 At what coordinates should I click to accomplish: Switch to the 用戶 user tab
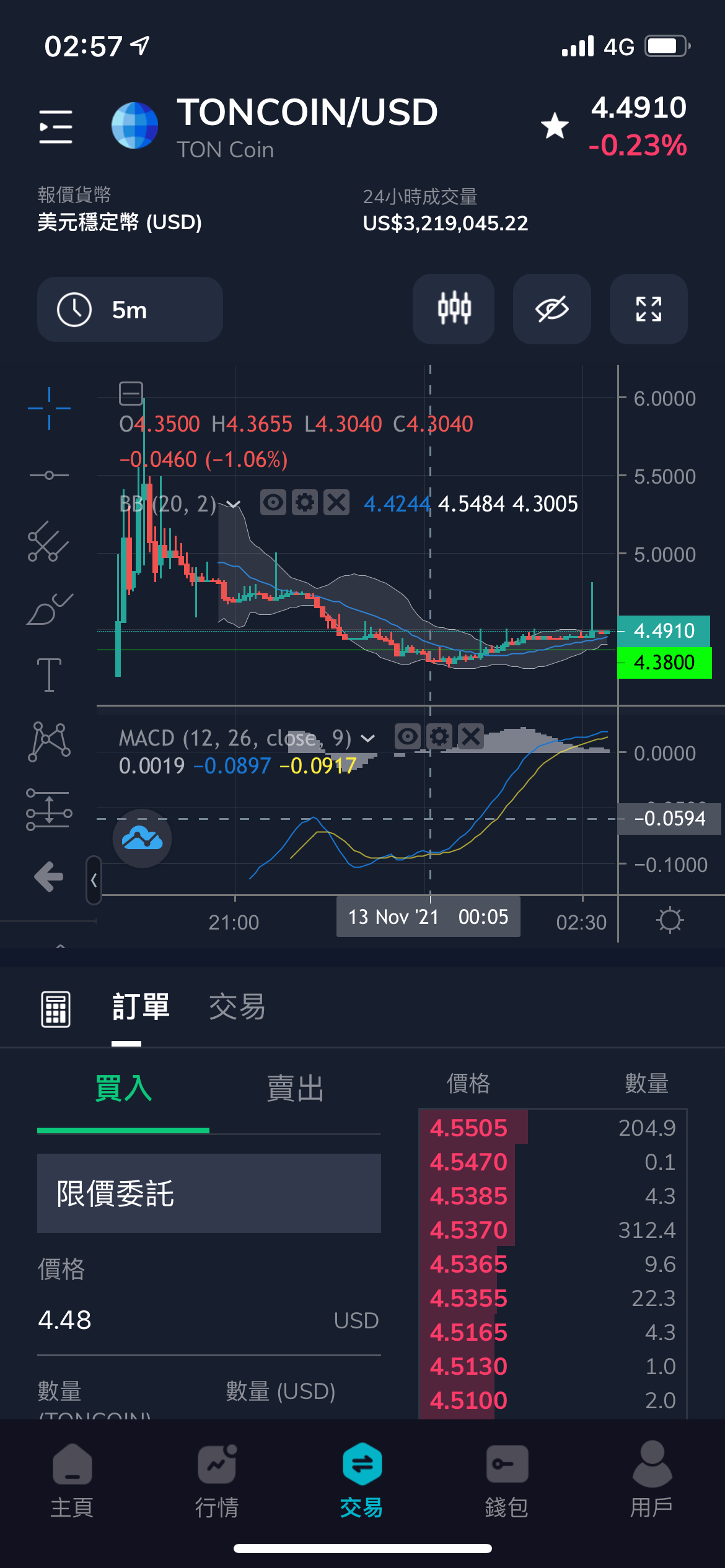click(x=651, y=1480)
